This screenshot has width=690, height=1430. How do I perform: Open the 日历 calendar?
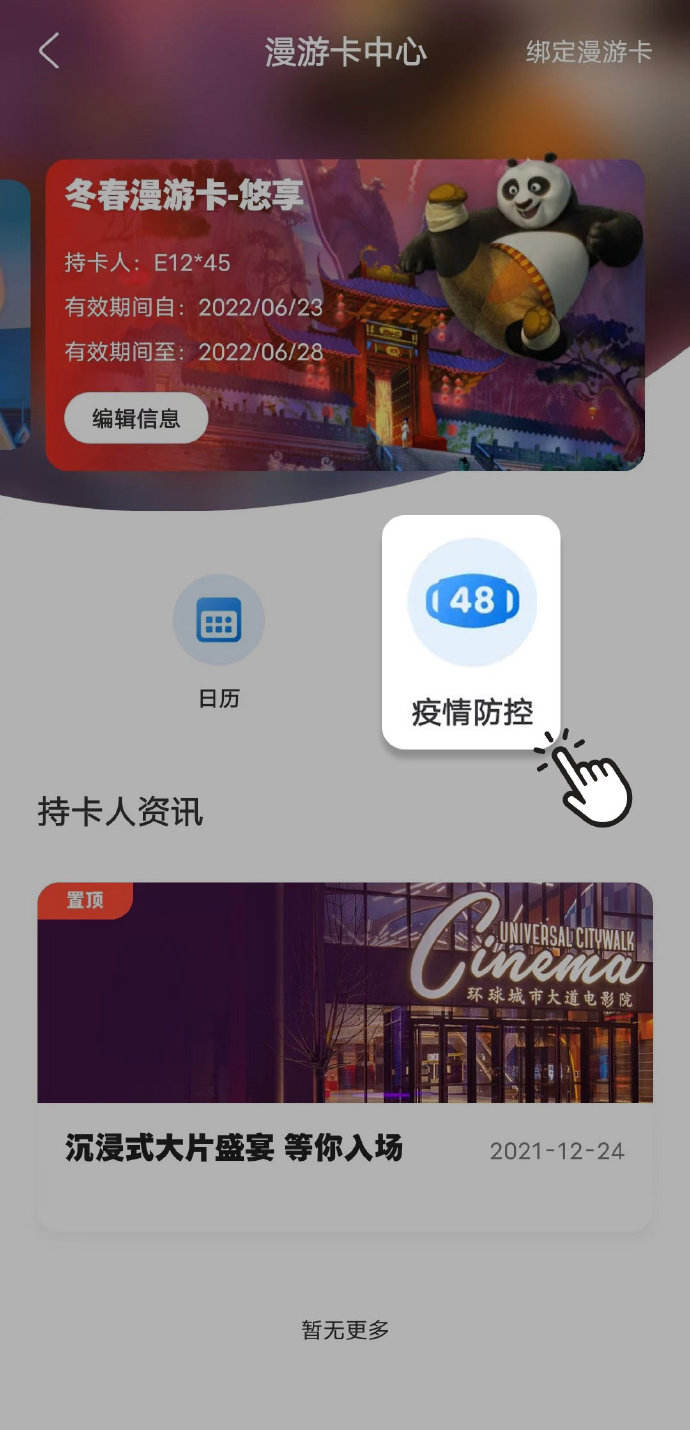click(219, 622)
